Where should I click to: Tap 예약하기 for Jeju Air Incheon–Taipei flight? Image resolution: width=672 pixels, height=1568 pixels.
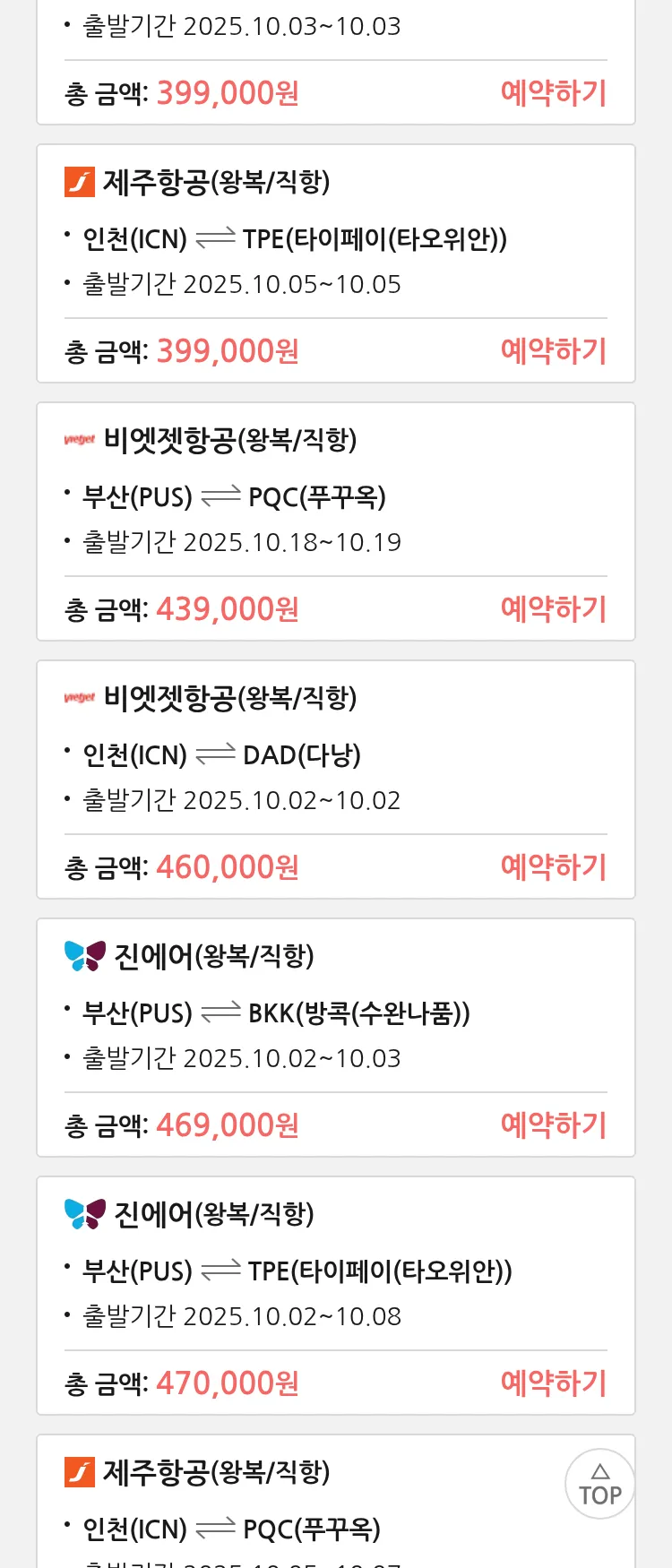[x=553, y=351]
